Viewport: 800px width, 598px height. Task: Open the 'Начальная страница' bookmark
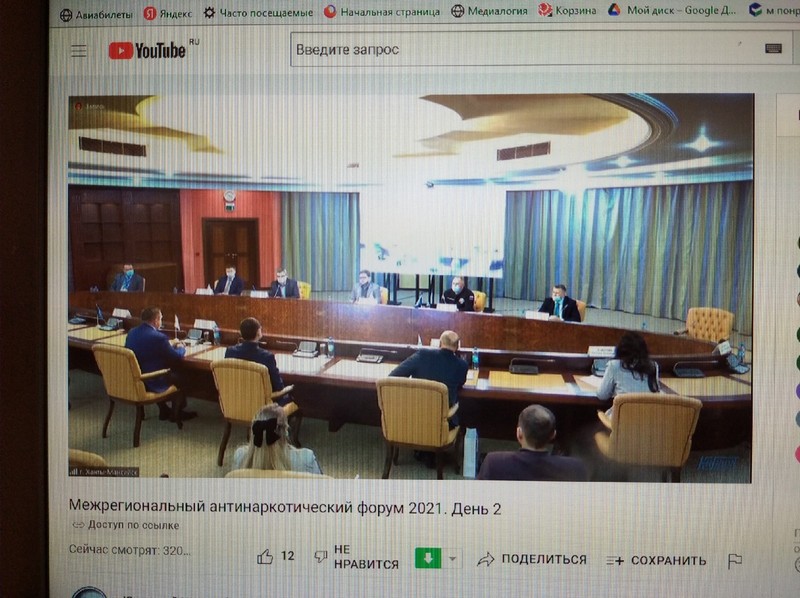381,11
